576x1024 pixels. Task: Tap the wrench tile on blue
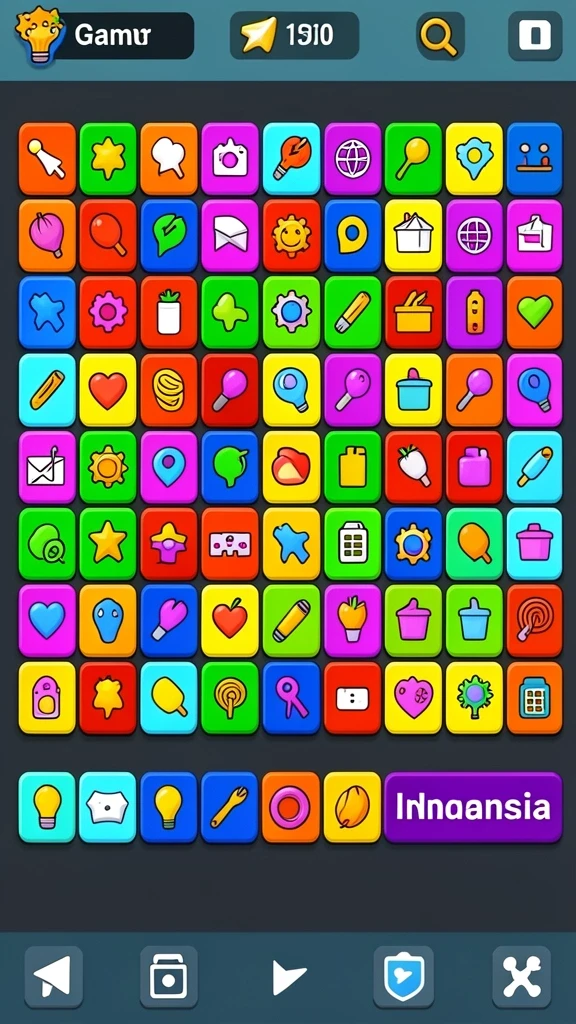tap(230, 807)
